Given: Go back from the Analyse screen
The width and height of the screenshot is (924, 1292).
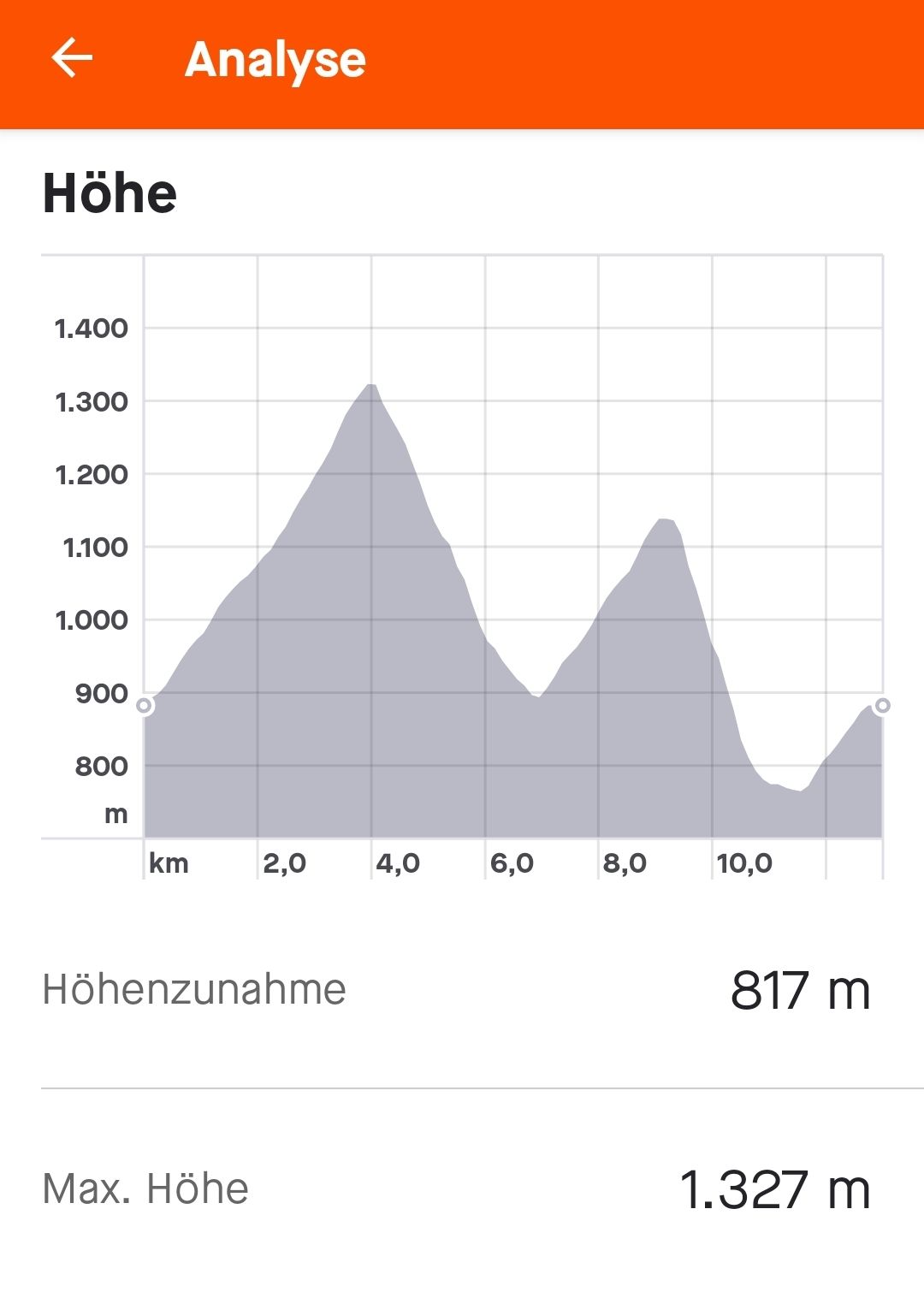Looking at the screenshot, I should point(72,59).
